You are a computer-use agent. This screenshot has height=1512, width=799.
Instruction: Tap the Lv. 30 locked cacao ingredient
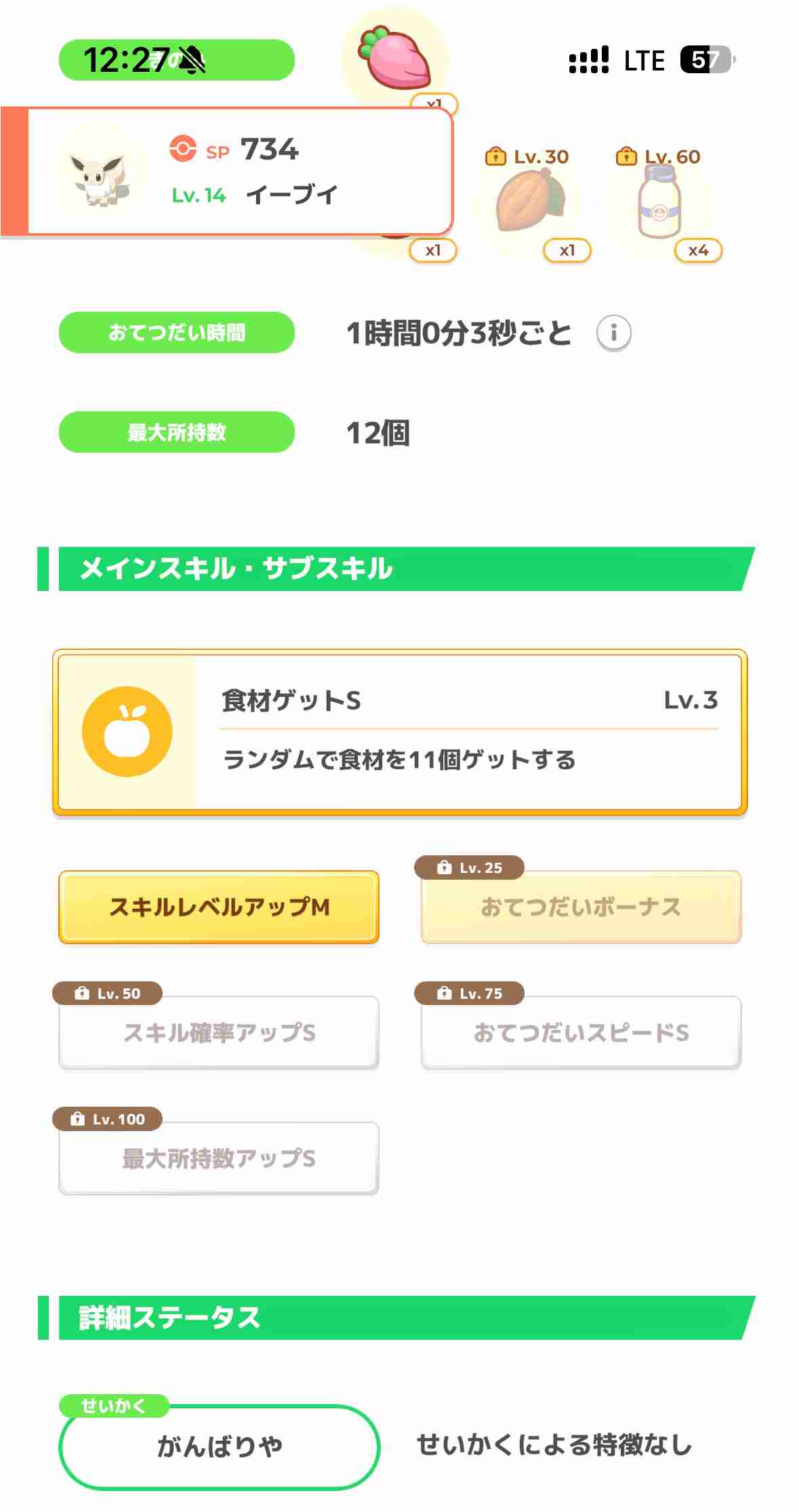530,201
